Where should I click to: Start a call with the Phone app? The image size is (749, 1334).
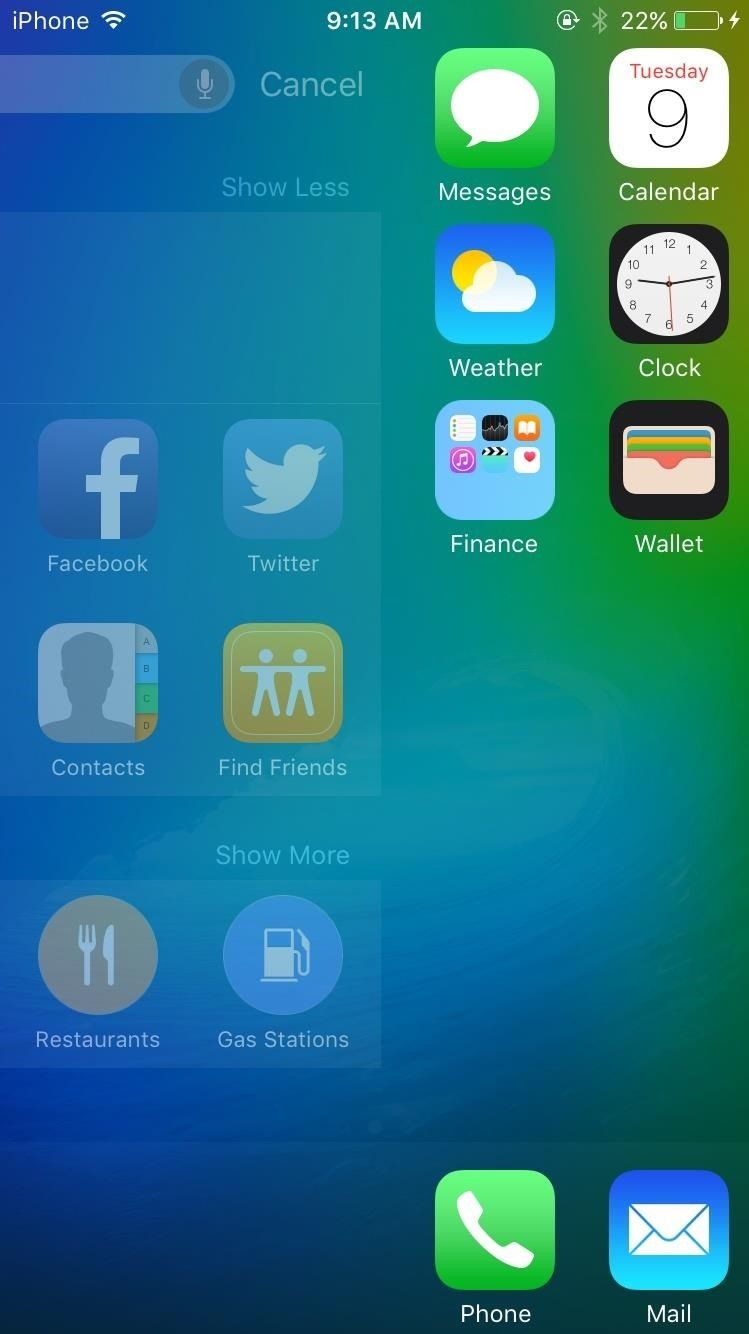pyautogui.click(x=494, y=1229)
